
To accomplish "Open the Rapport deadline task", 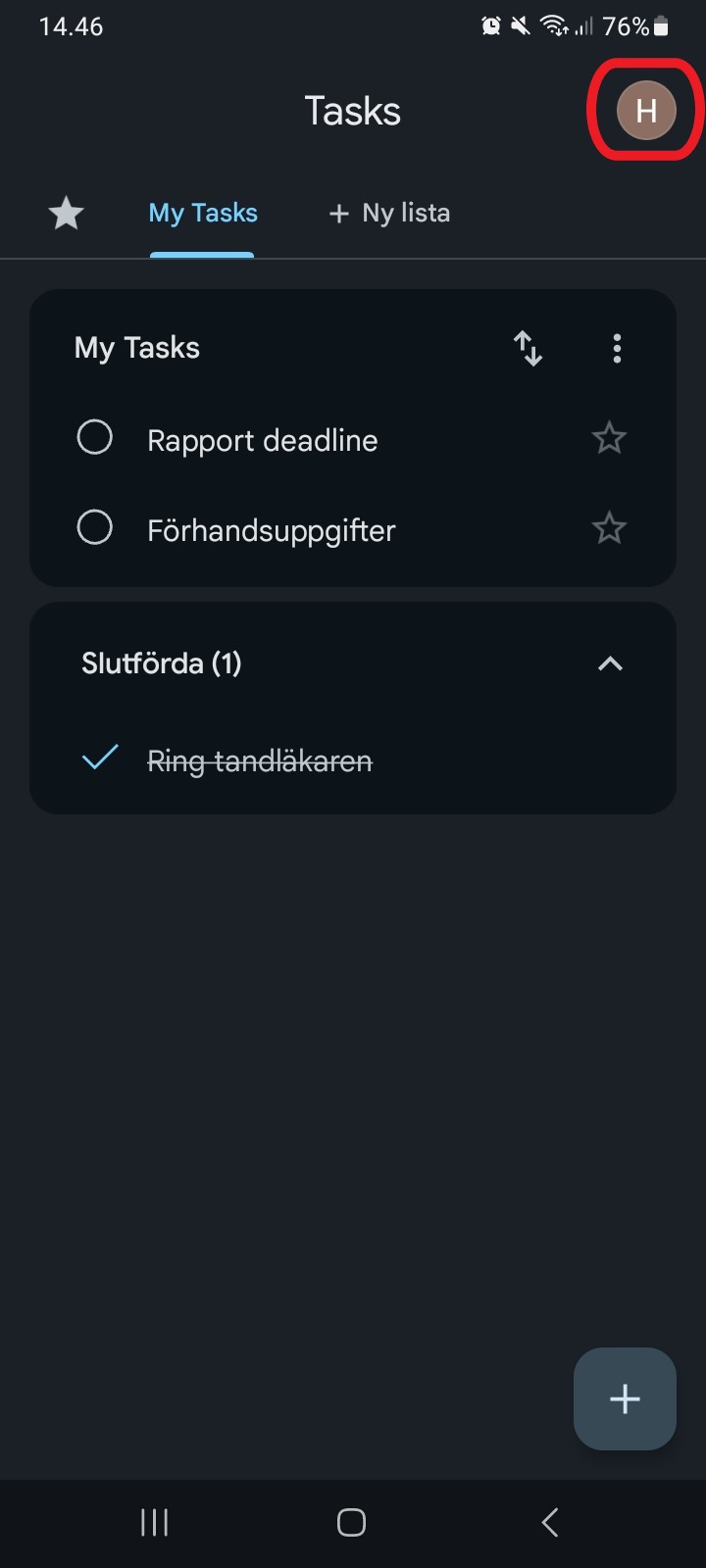I will tap(262, 441).
